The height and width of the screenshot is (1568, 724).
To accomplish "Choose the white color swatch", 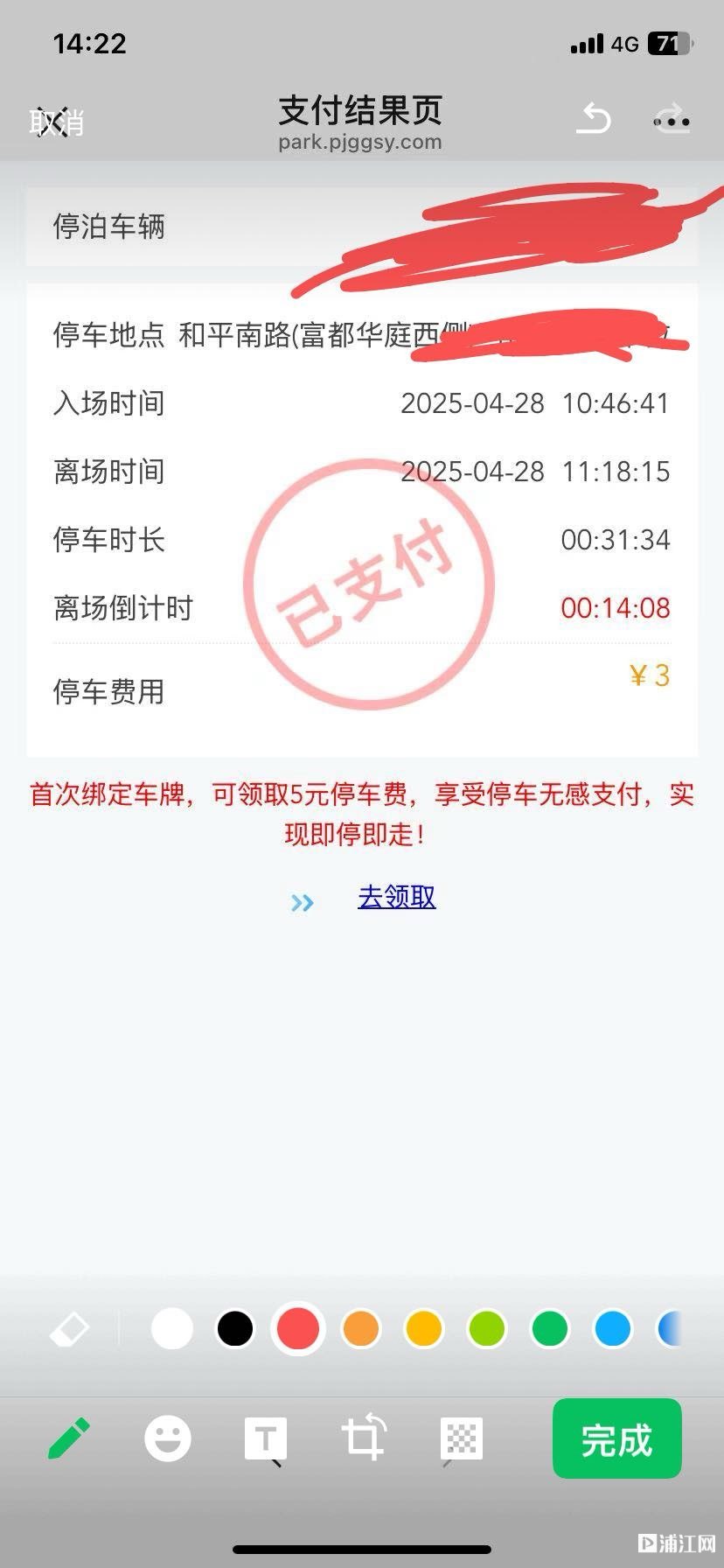I will (x=172, y=1328).
